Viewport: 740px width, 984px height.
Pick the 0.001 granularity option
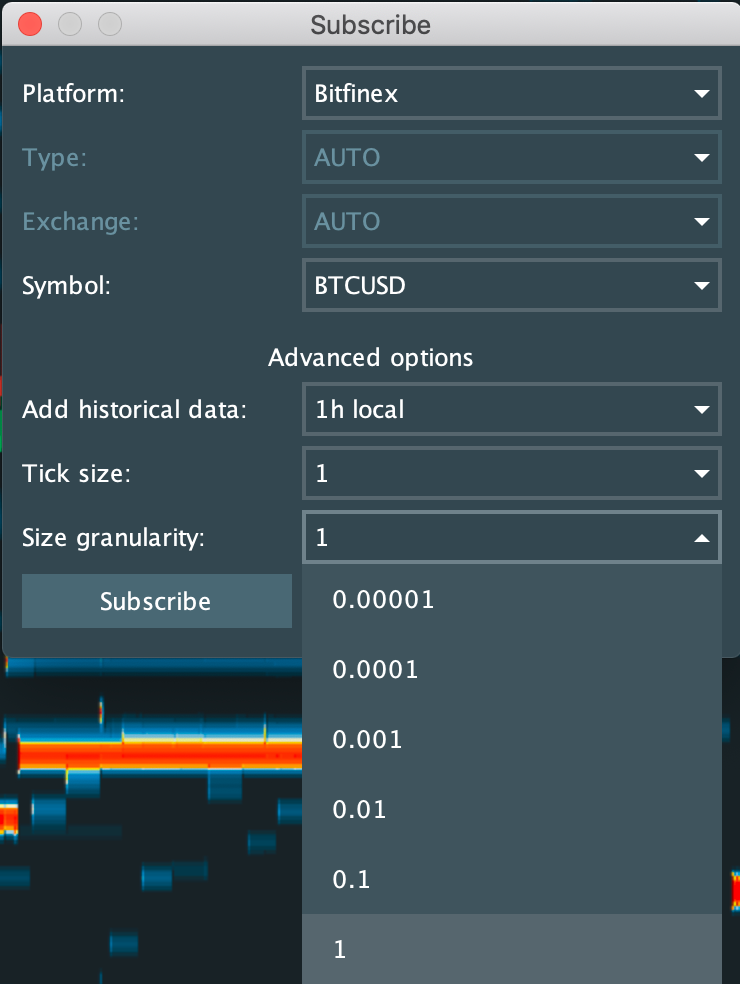tap(511, 740)
